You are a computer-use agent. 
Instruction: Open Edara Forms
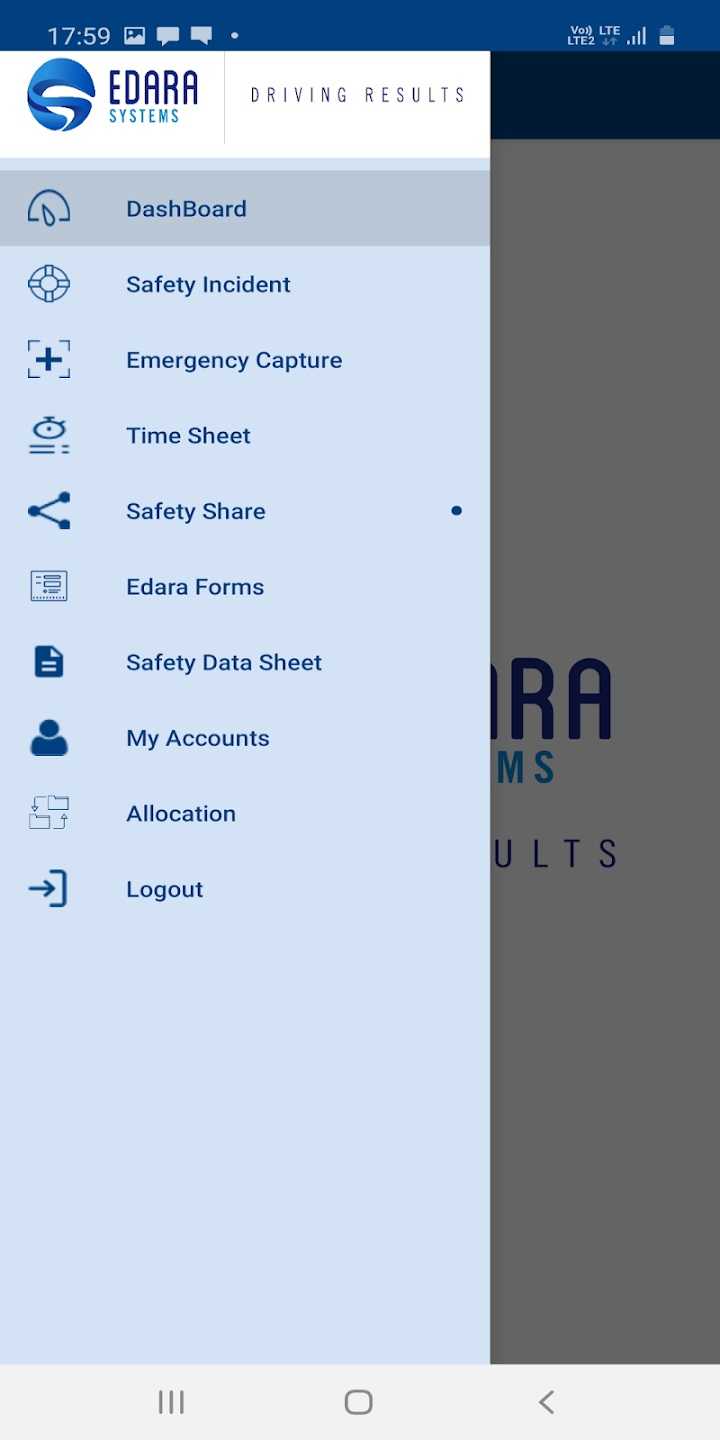pos(195,587)
